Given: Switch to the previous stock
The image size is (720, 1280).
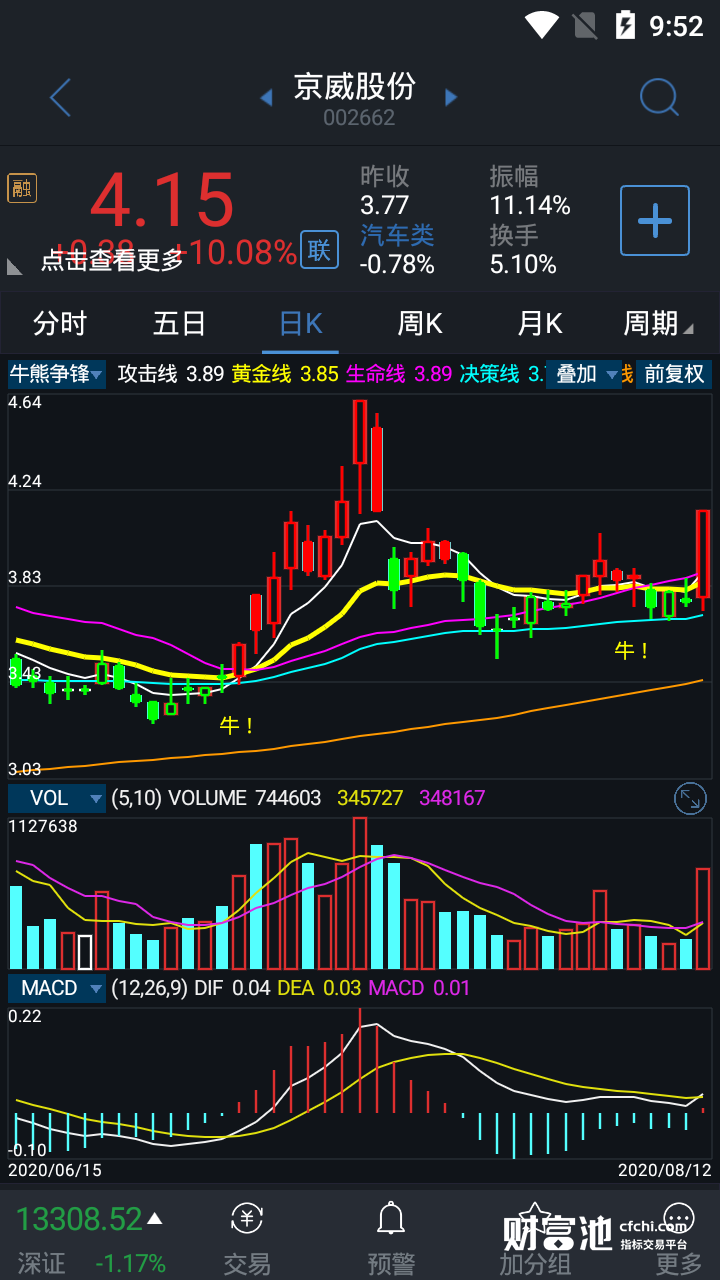Looking at the screenshot, I should (266, 97).
